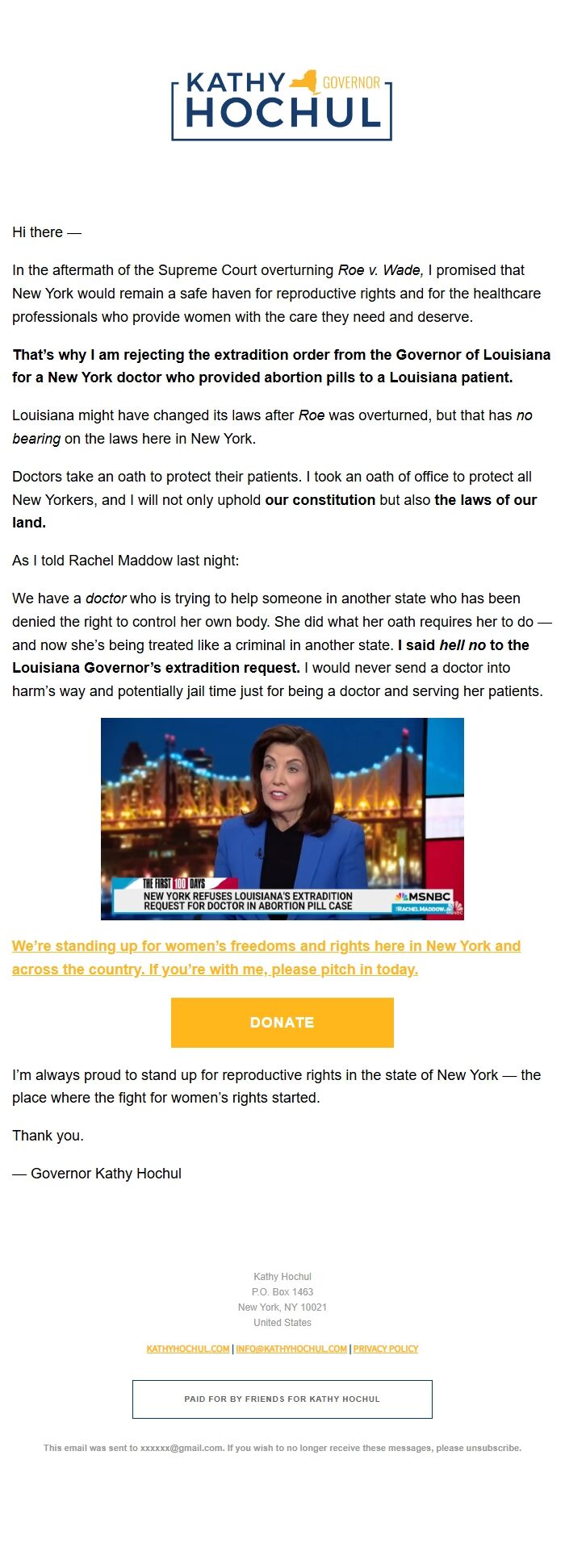Open the Privacy Policy link
The height and width of the screenshot is (1568, 565).
point(386,1349)
